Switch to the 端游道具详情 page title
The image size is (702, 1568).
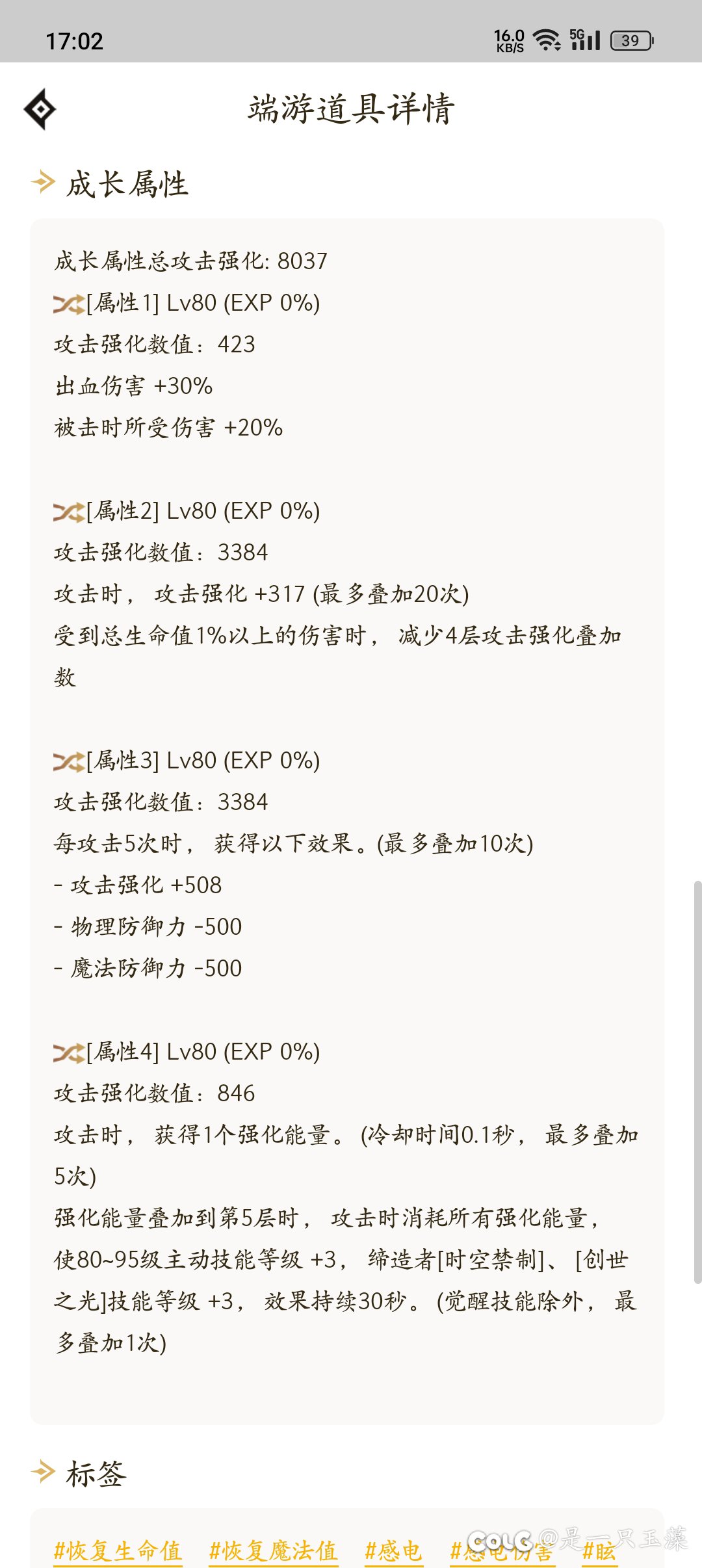pos(351,109)
